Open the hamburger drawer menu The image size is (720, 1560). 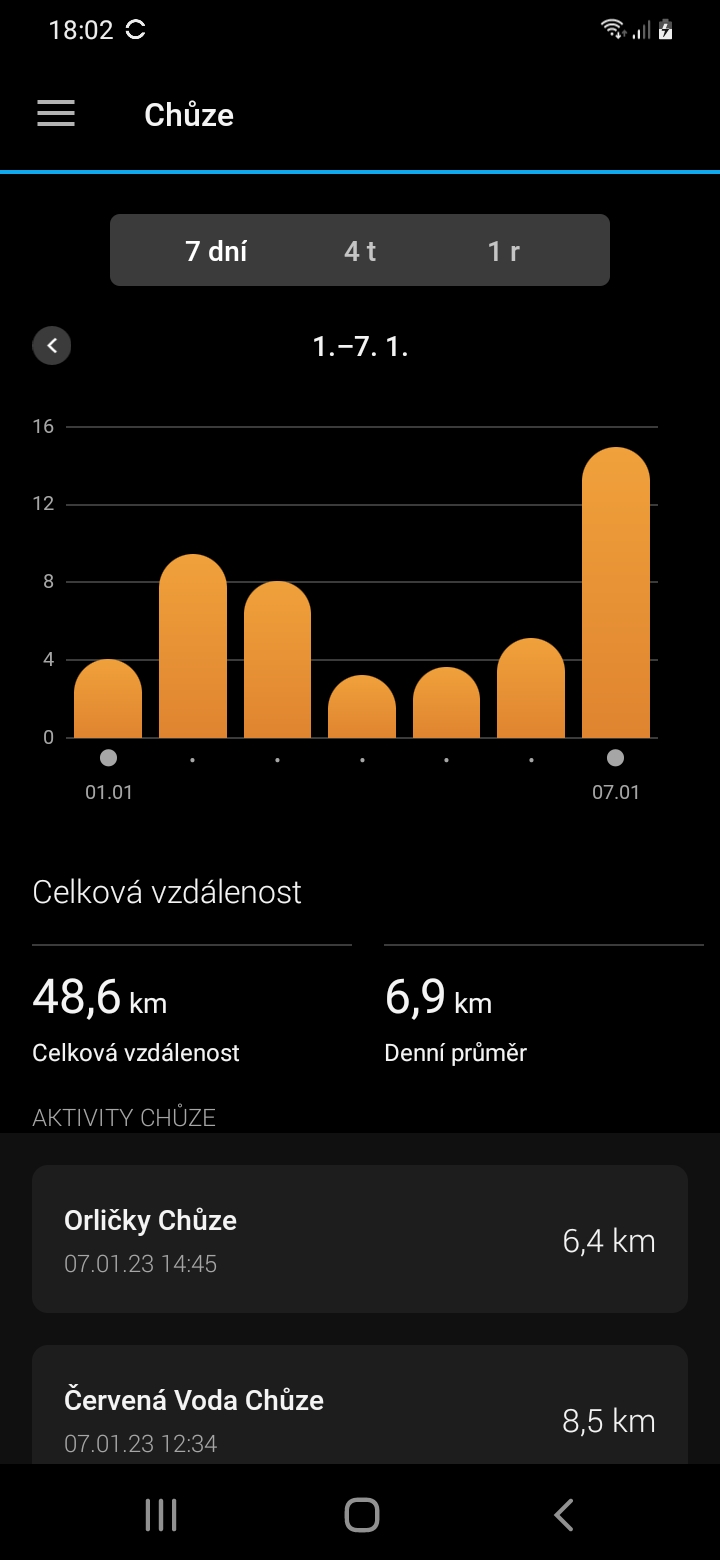[56, 114]
